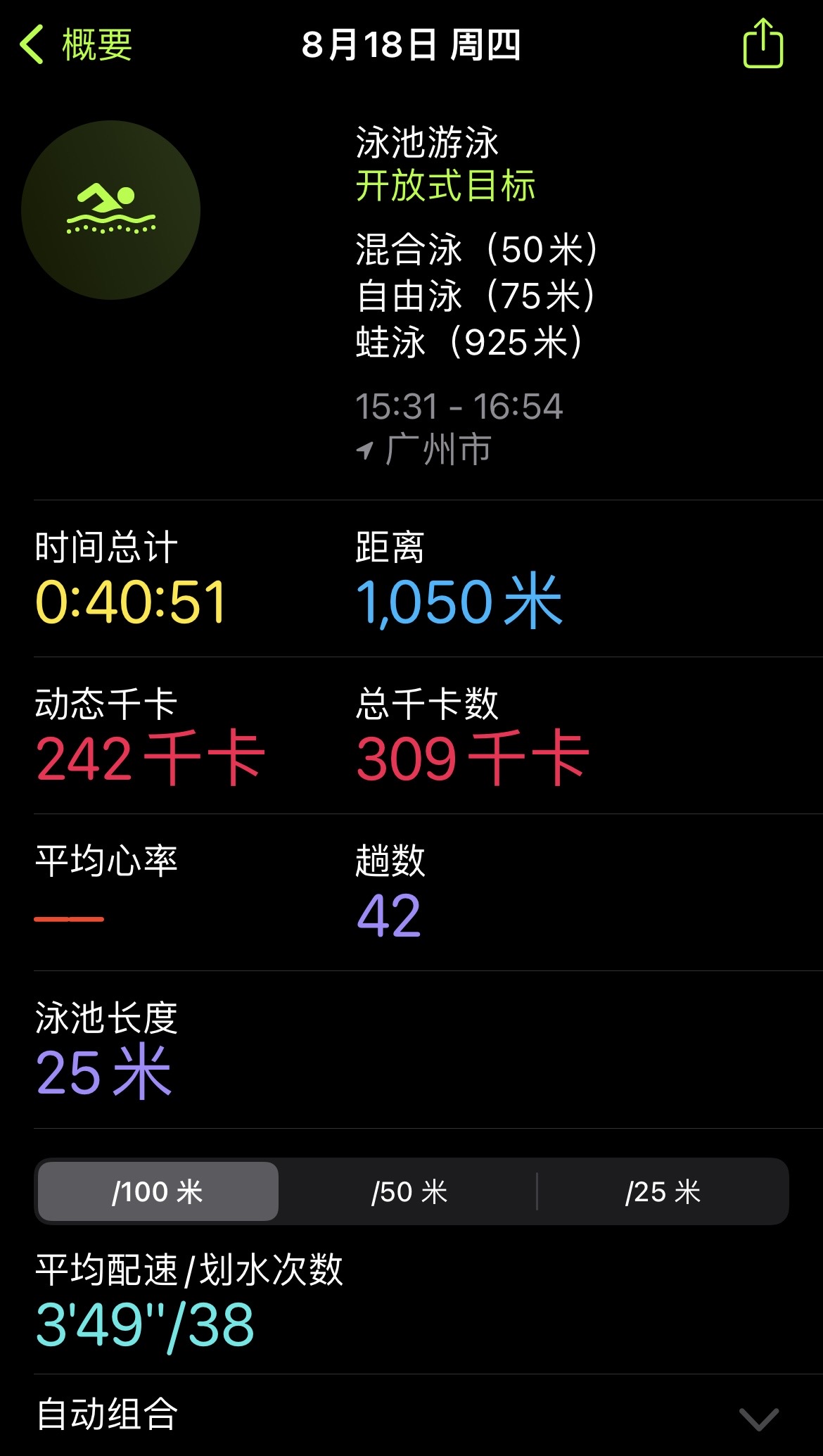The image size is (823, 1456).
Task: Go back to 概要 summary
Action: pyautogui.click(x=76, y=45)
